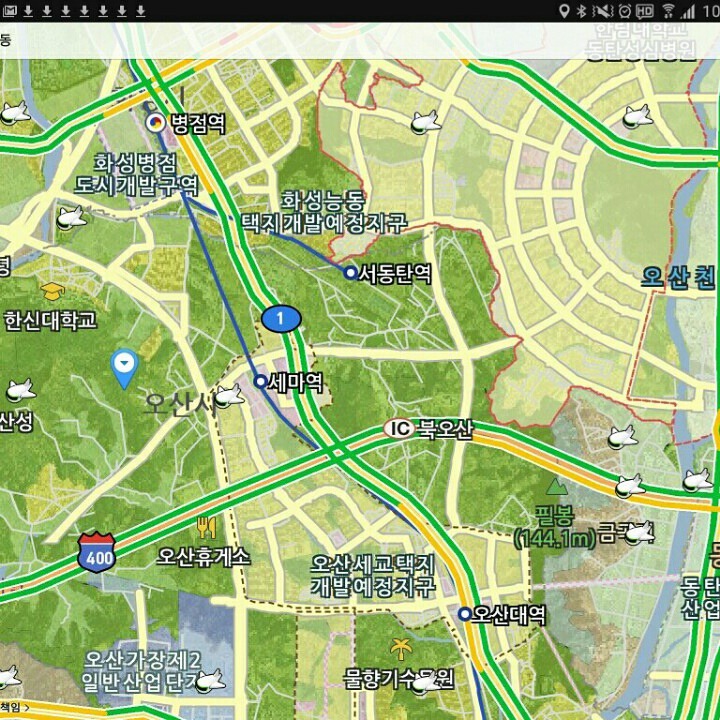
Task: Tap the blue location pin near 오산시
Action: click(x=124, y=366)
